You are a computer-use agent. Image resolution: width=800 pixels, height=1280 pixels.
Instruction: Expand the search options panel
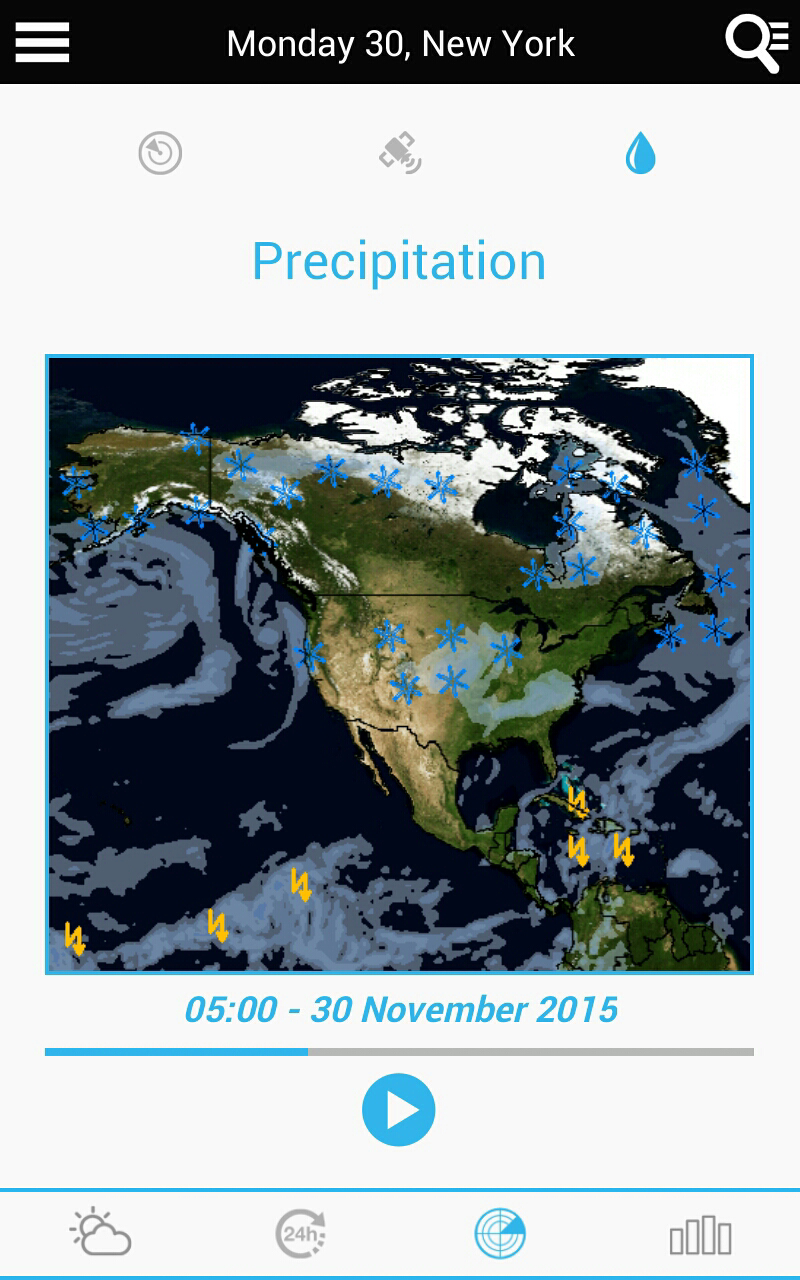point(757,42)
